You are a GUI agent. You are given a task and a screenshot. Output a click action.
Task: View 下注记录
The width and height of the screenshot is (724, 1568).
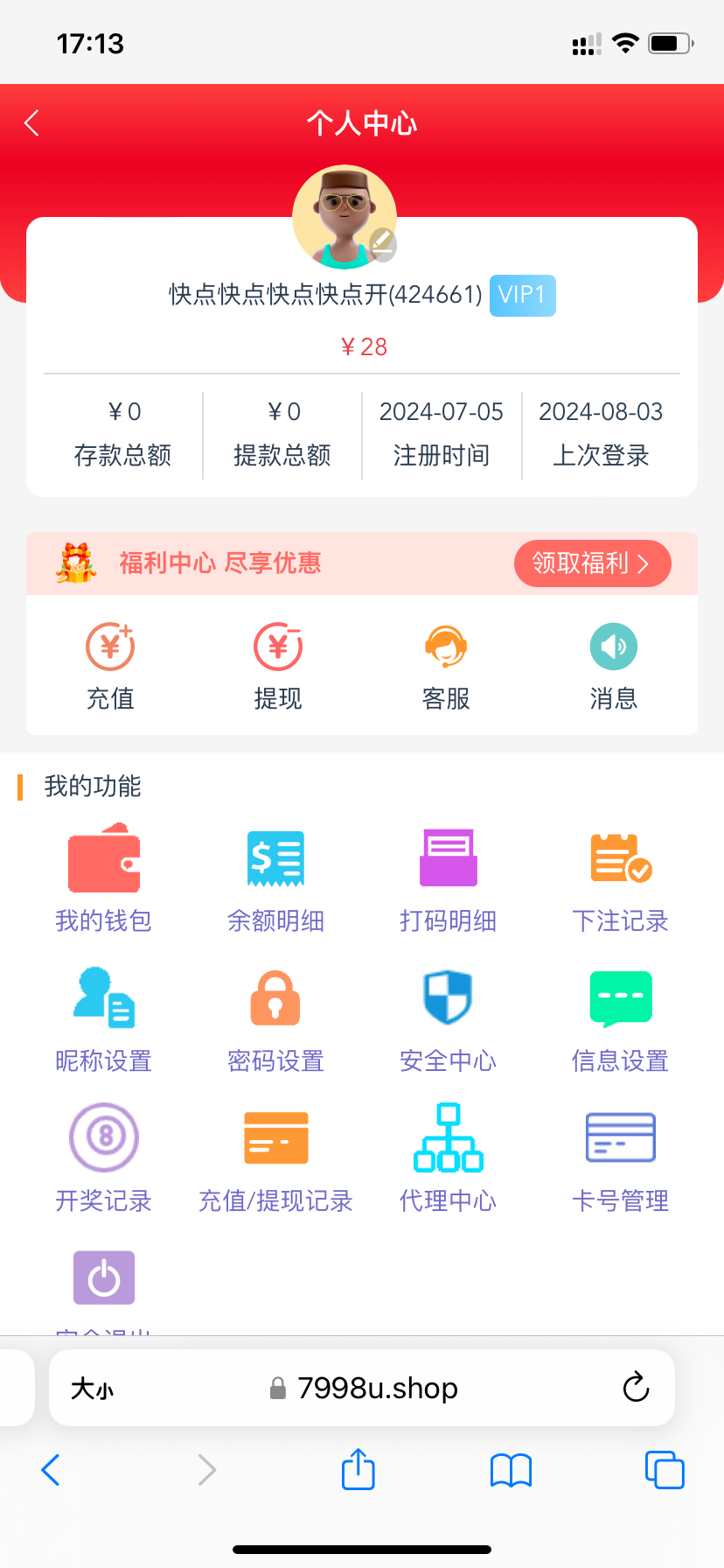[620, 878]
